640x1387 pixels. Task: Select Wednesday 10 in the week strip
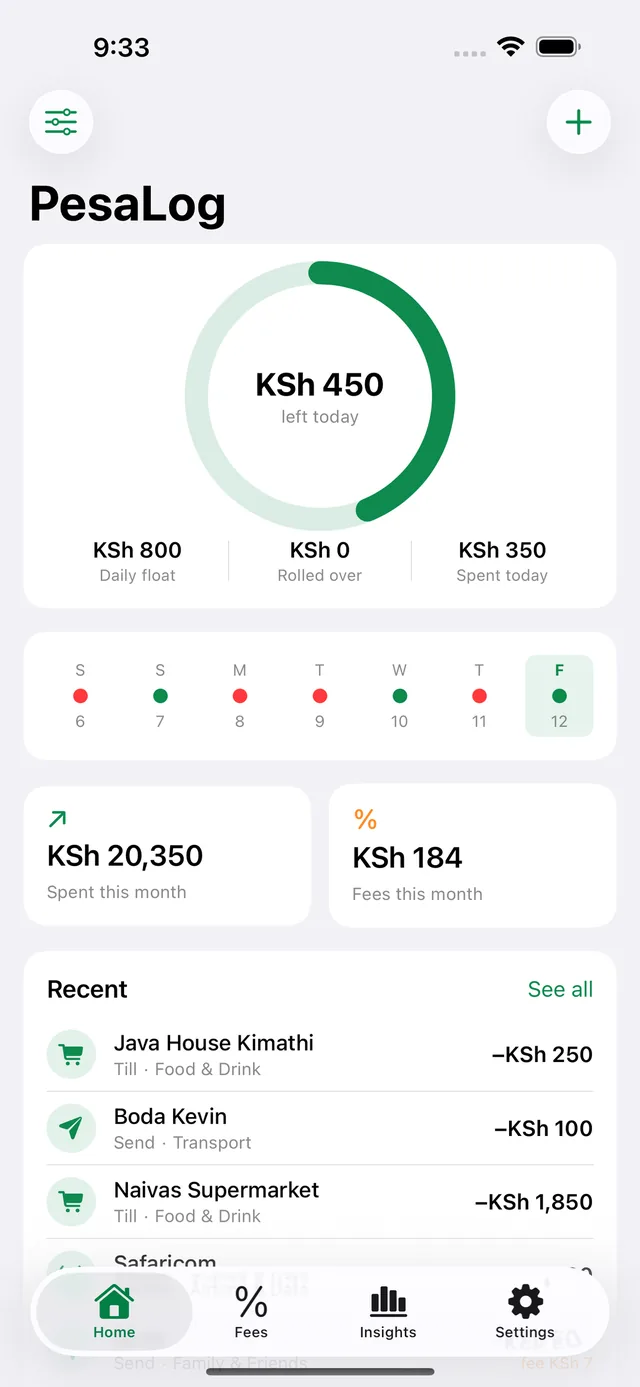point(400,696)
